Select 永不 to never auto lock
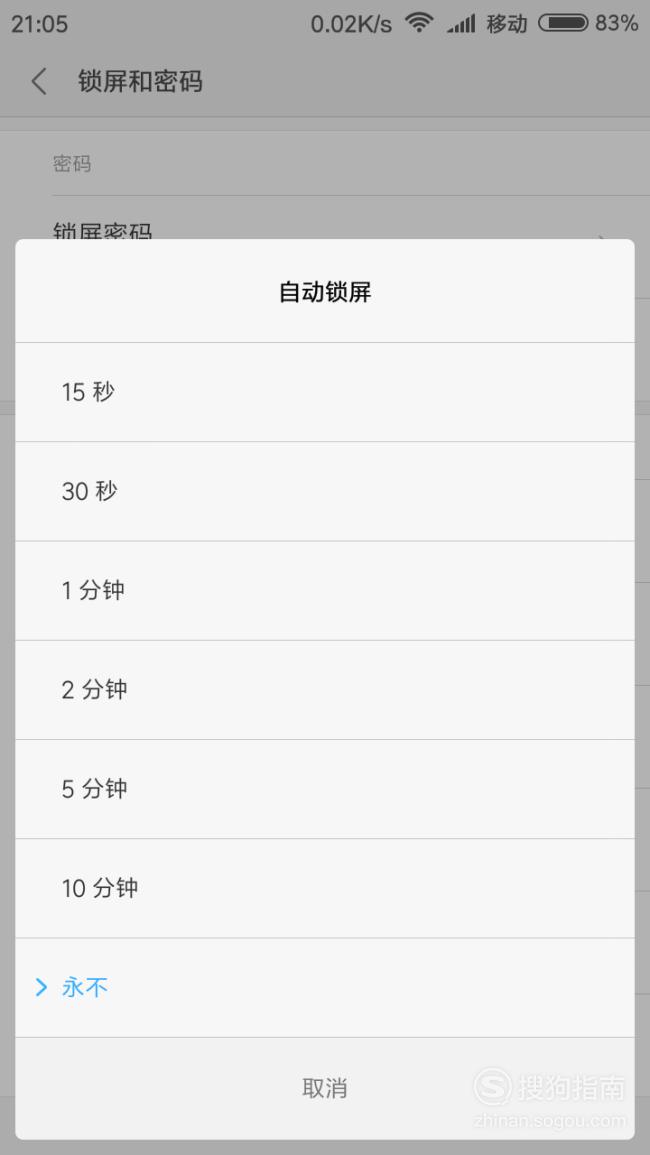The image size is (650, 1155). click(x=324, y=988)
